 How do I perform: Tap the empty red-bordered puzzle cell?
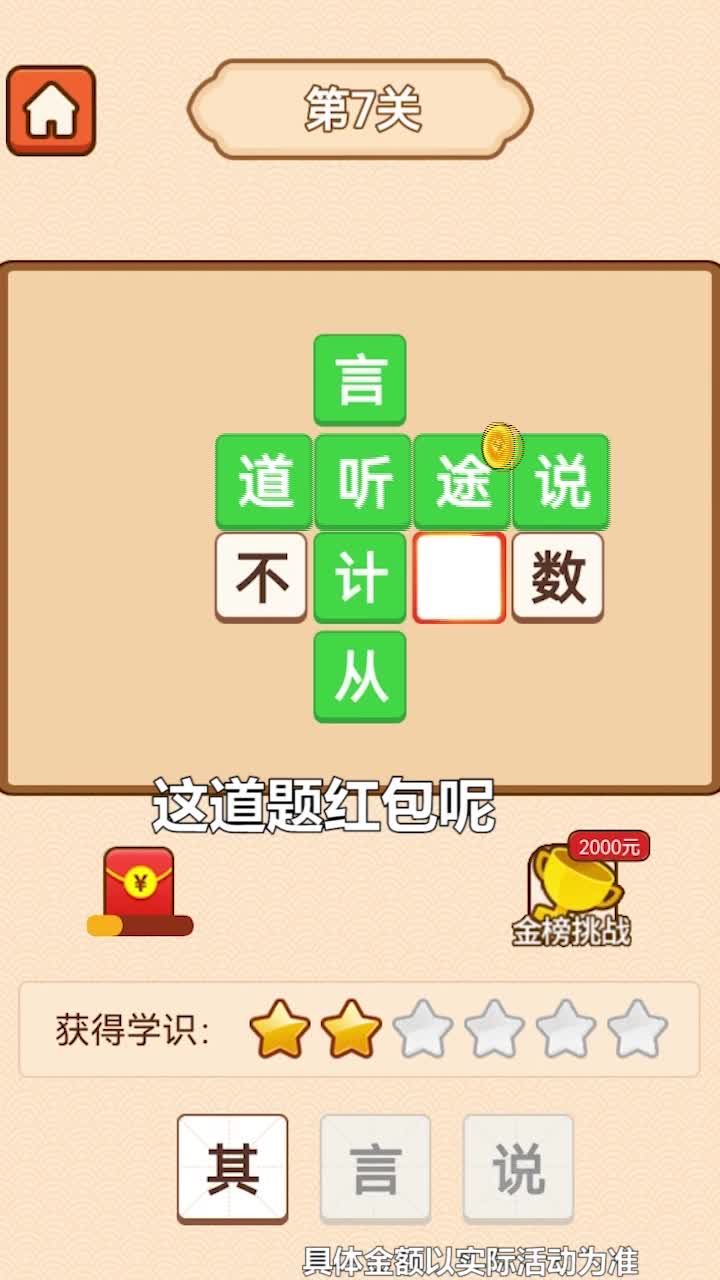click(459, 578)
